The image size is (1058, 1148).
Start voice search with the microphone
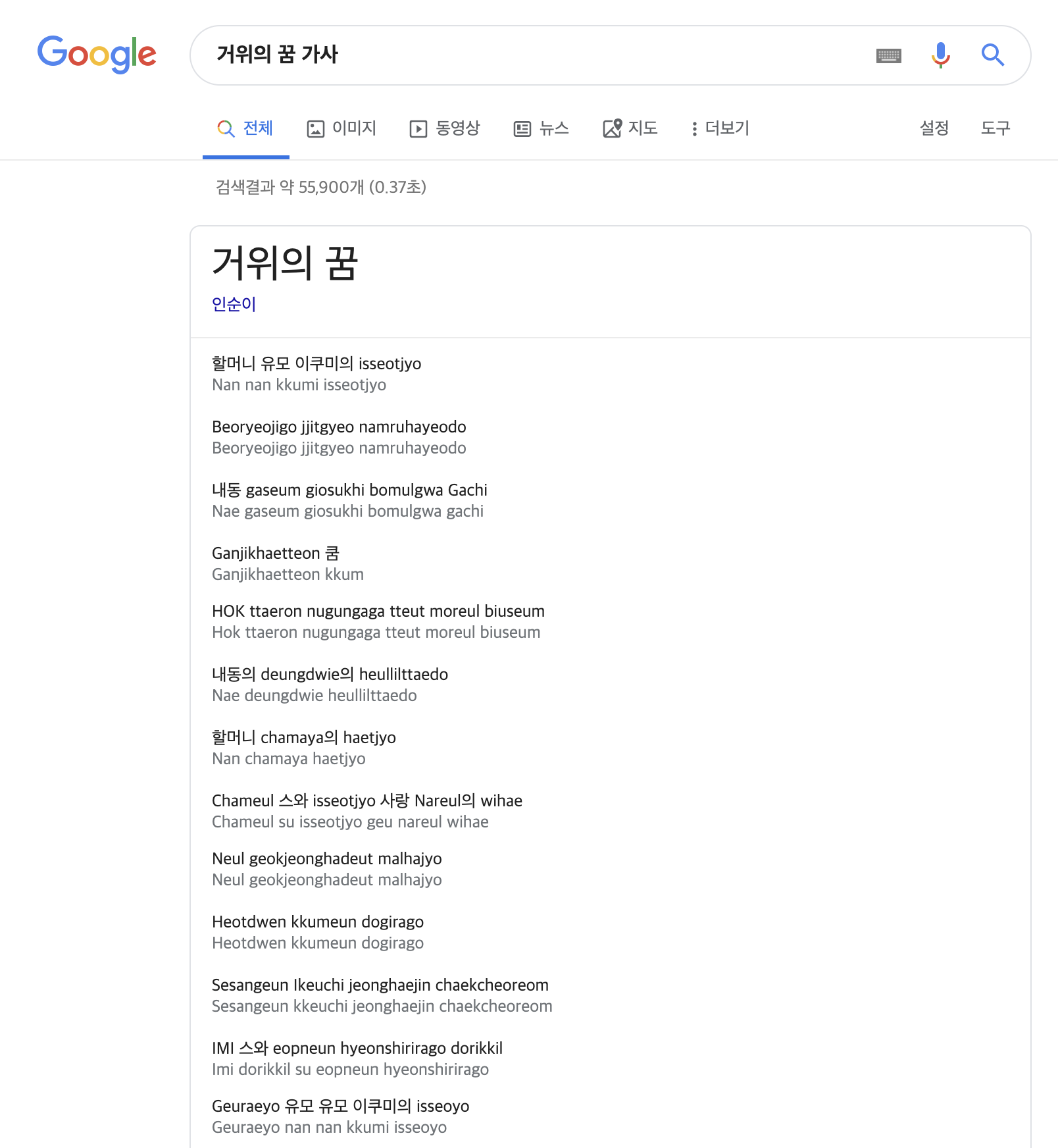(x=941, y=55)
